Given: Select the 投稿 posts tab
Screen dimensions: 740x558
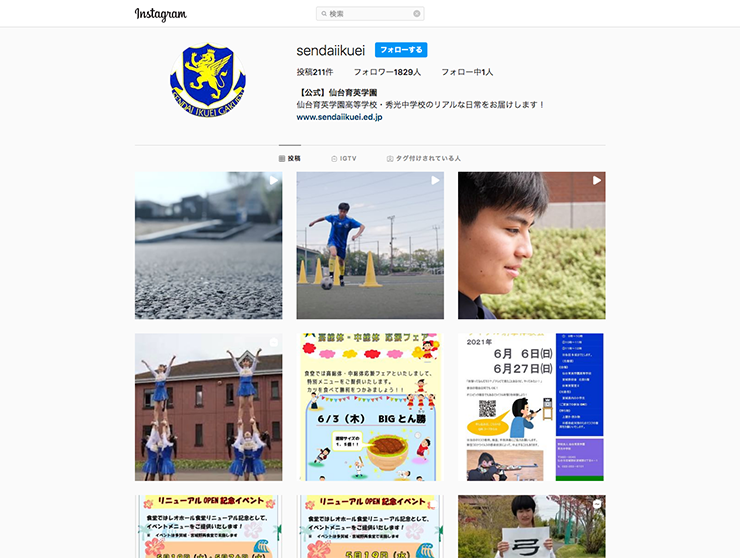Looking at the screenshot, I should [289, 158].
